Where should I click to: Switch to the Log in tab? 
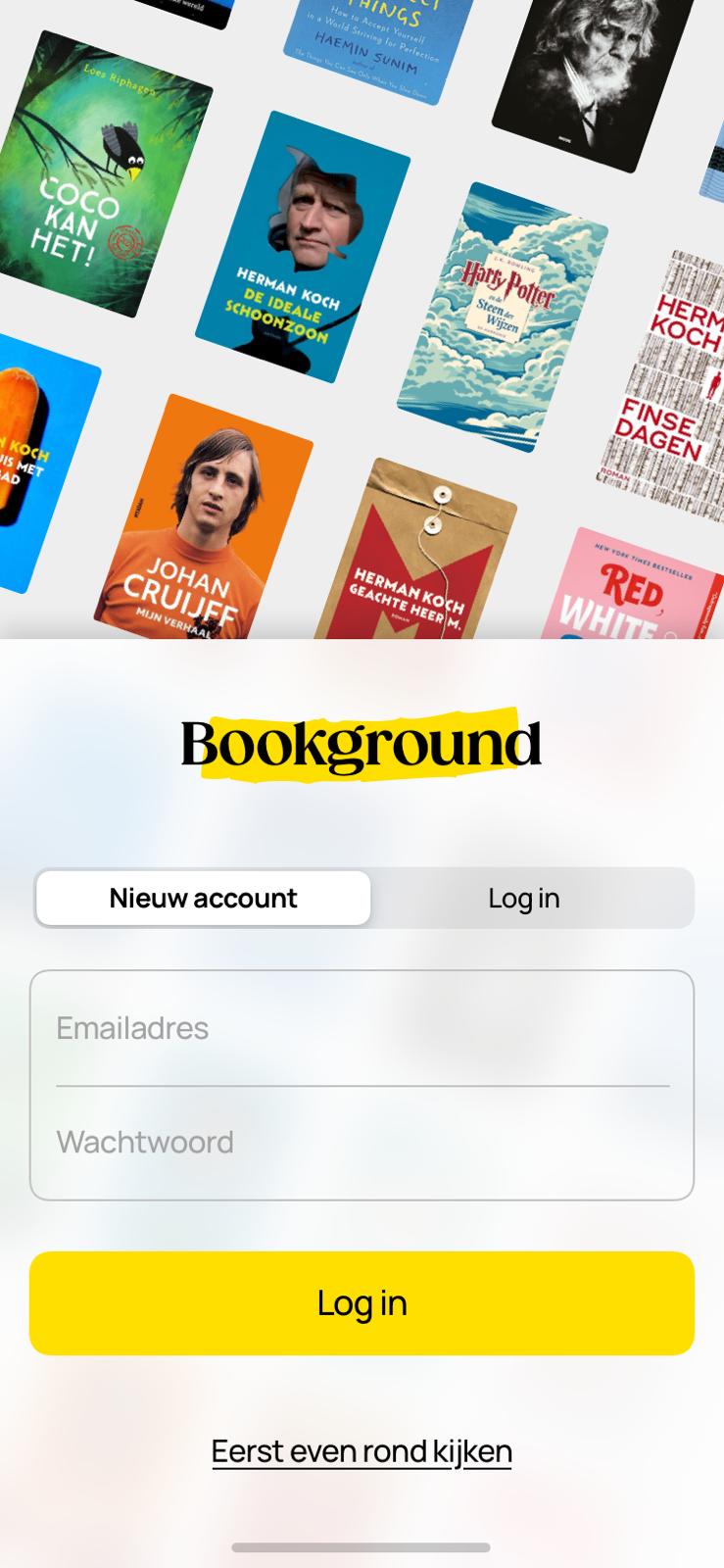pyautogui.click(x=524, y=898)
